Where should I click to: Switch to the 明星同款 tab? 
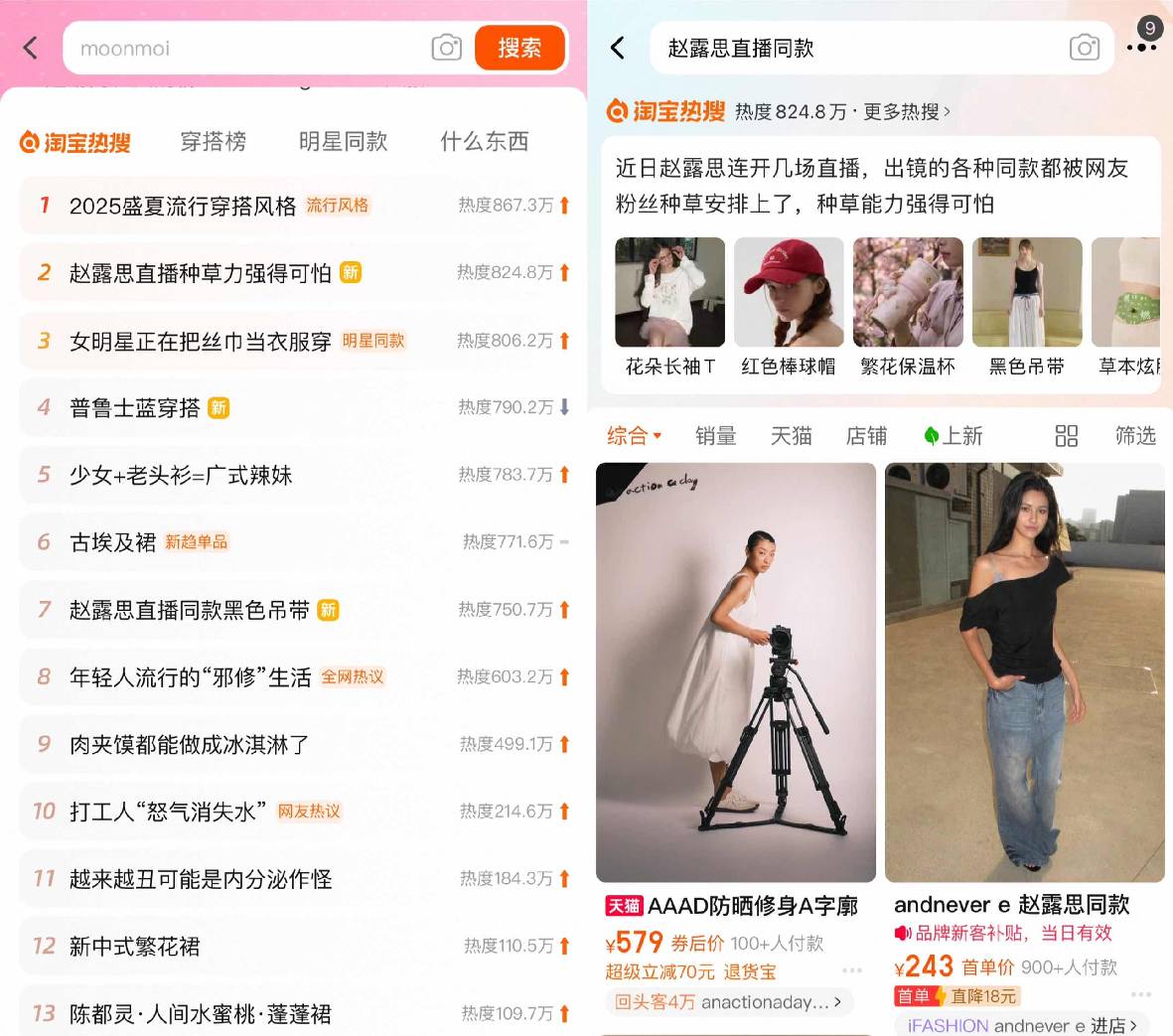point(343,142)
